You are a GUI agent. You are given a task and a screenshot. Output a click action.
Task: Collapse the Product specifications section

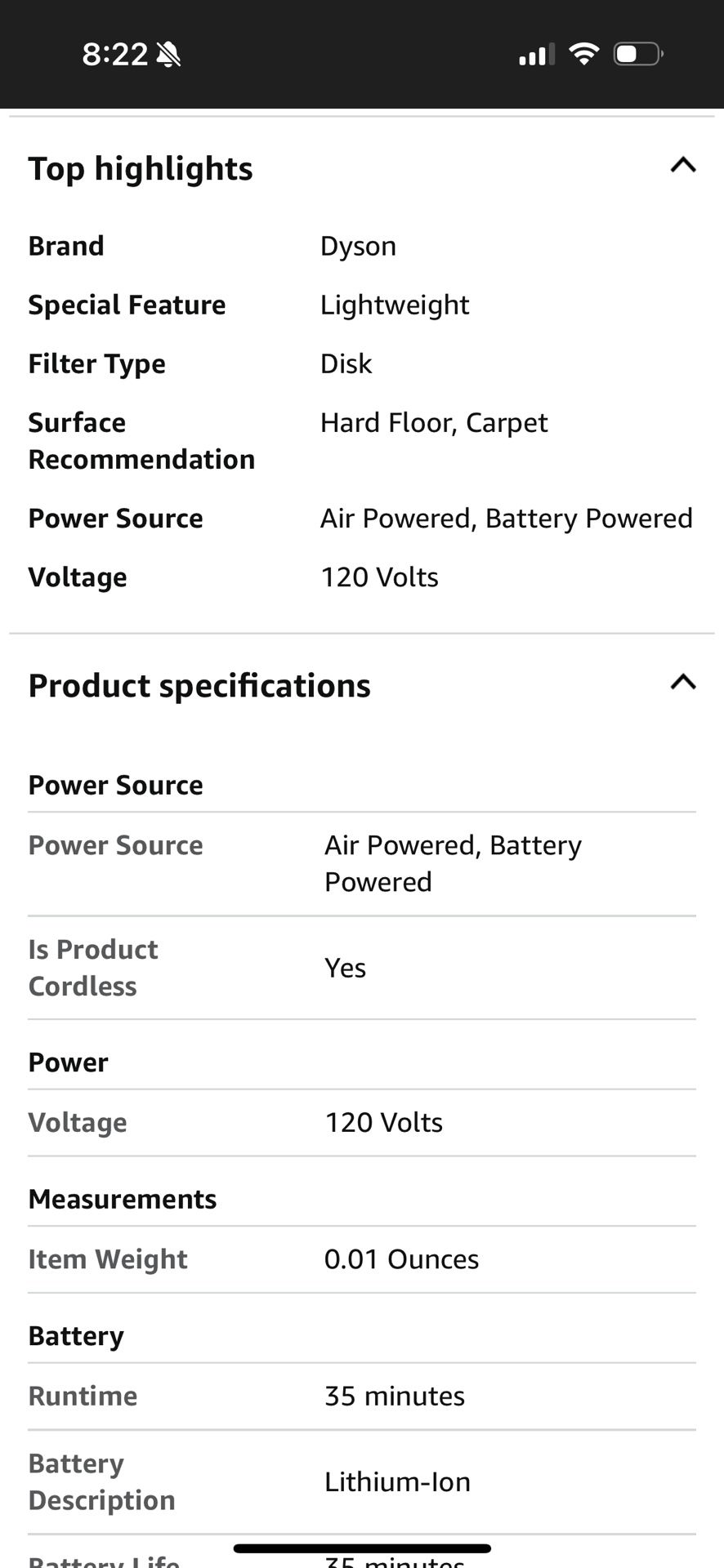683,683
